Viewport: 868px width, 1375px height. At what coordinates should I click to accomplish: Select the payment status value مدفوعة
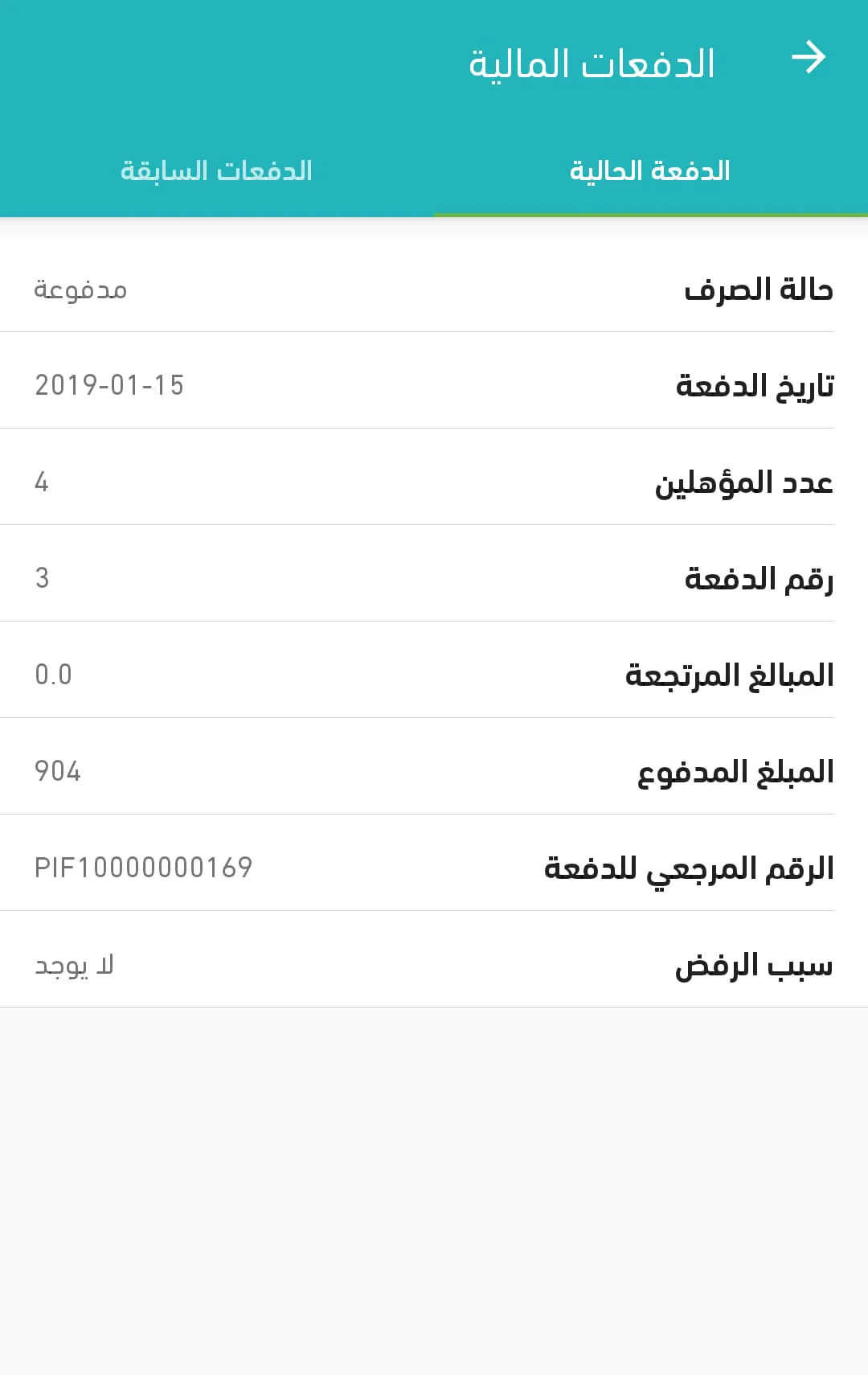pos(80,289)
